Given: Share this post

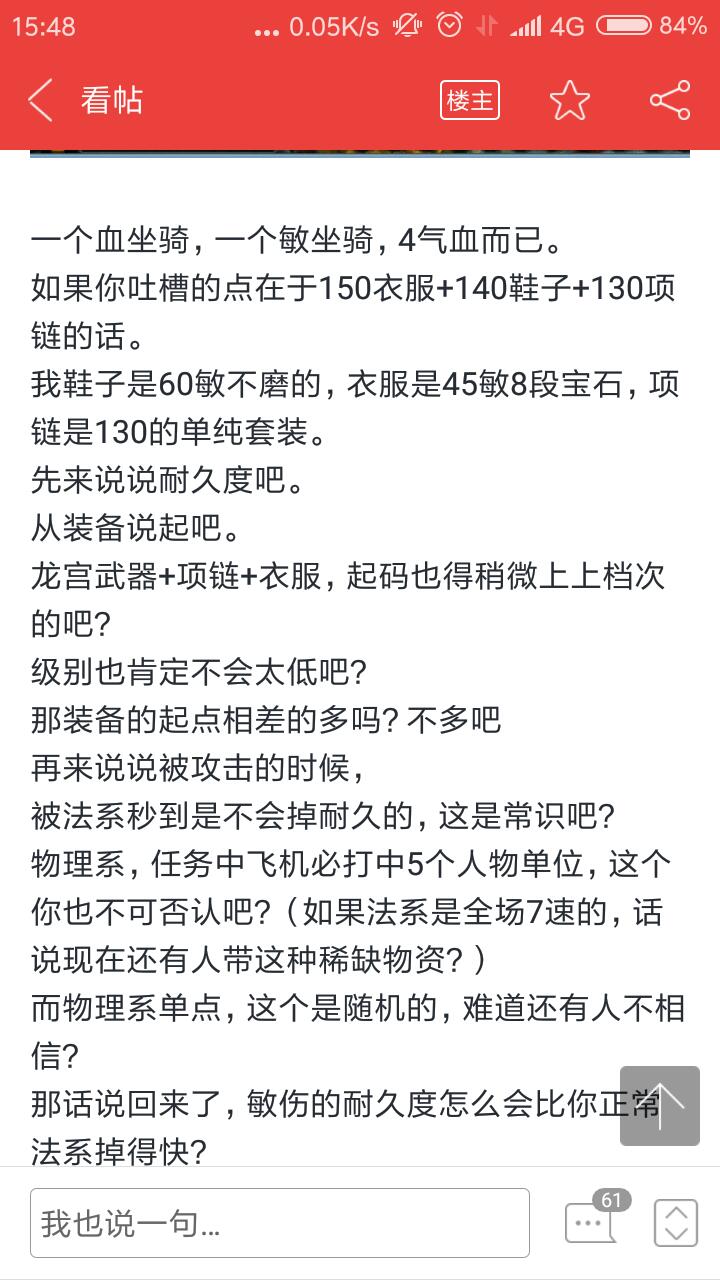Looking at the screenshot, I should pos(670,100).
